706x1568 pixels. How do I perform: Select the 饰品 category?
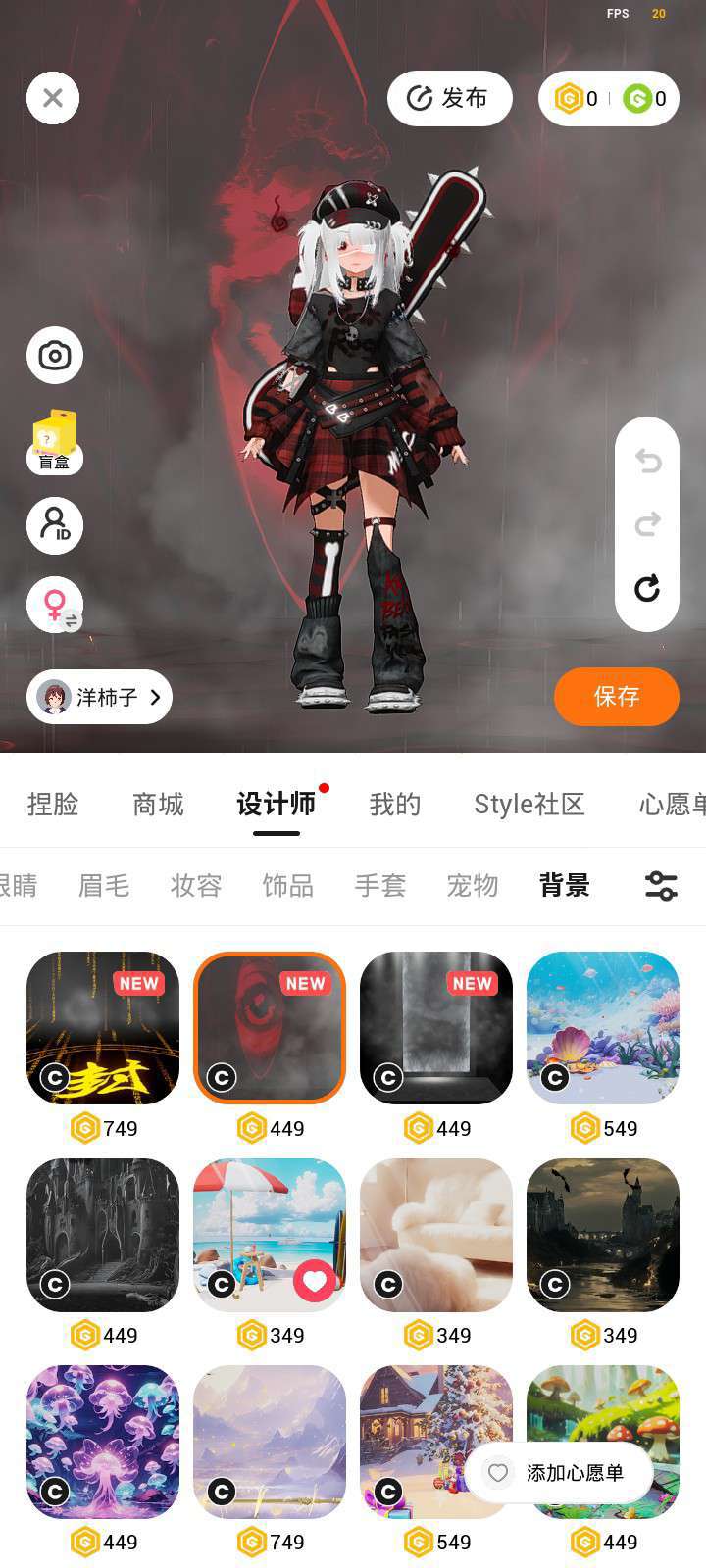[x=287, y=886]
